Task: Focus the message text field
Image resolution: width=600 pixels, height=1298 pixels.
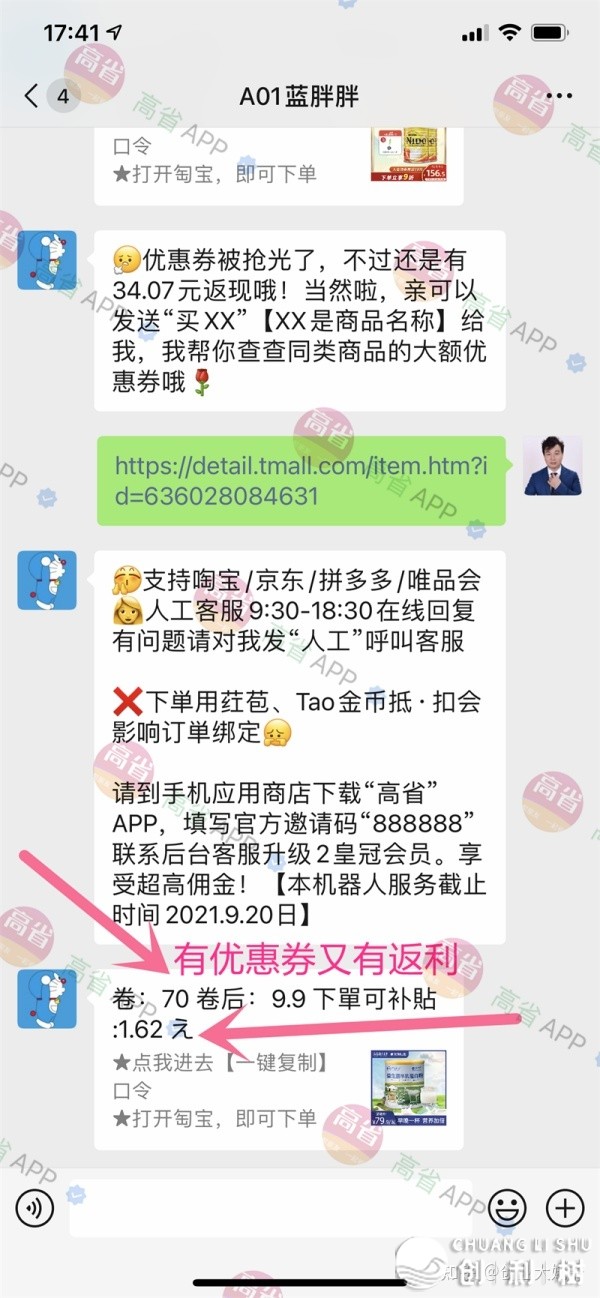Action: coord(270,1209)
